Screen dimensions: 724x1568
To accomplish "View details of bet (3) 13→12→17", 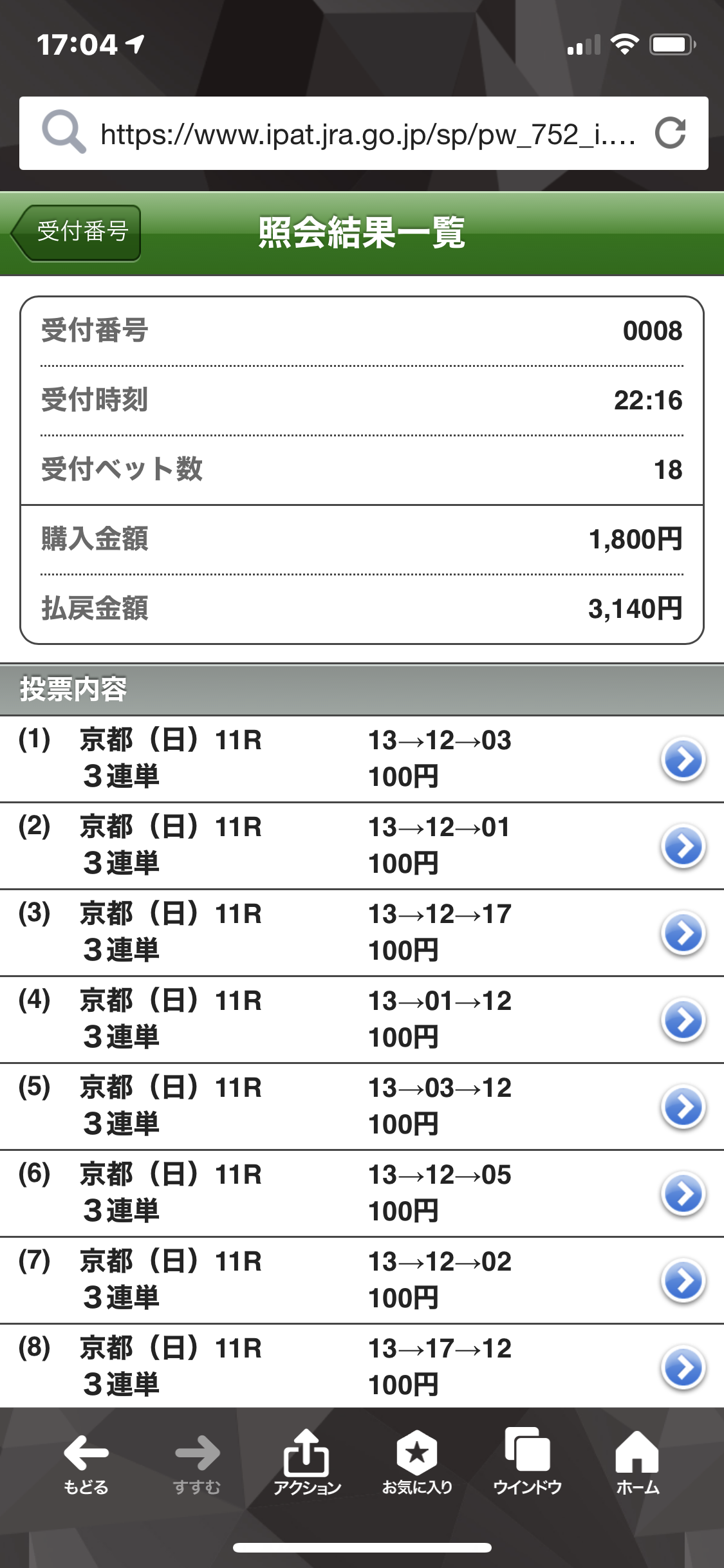I will click(x=683, y=933).
